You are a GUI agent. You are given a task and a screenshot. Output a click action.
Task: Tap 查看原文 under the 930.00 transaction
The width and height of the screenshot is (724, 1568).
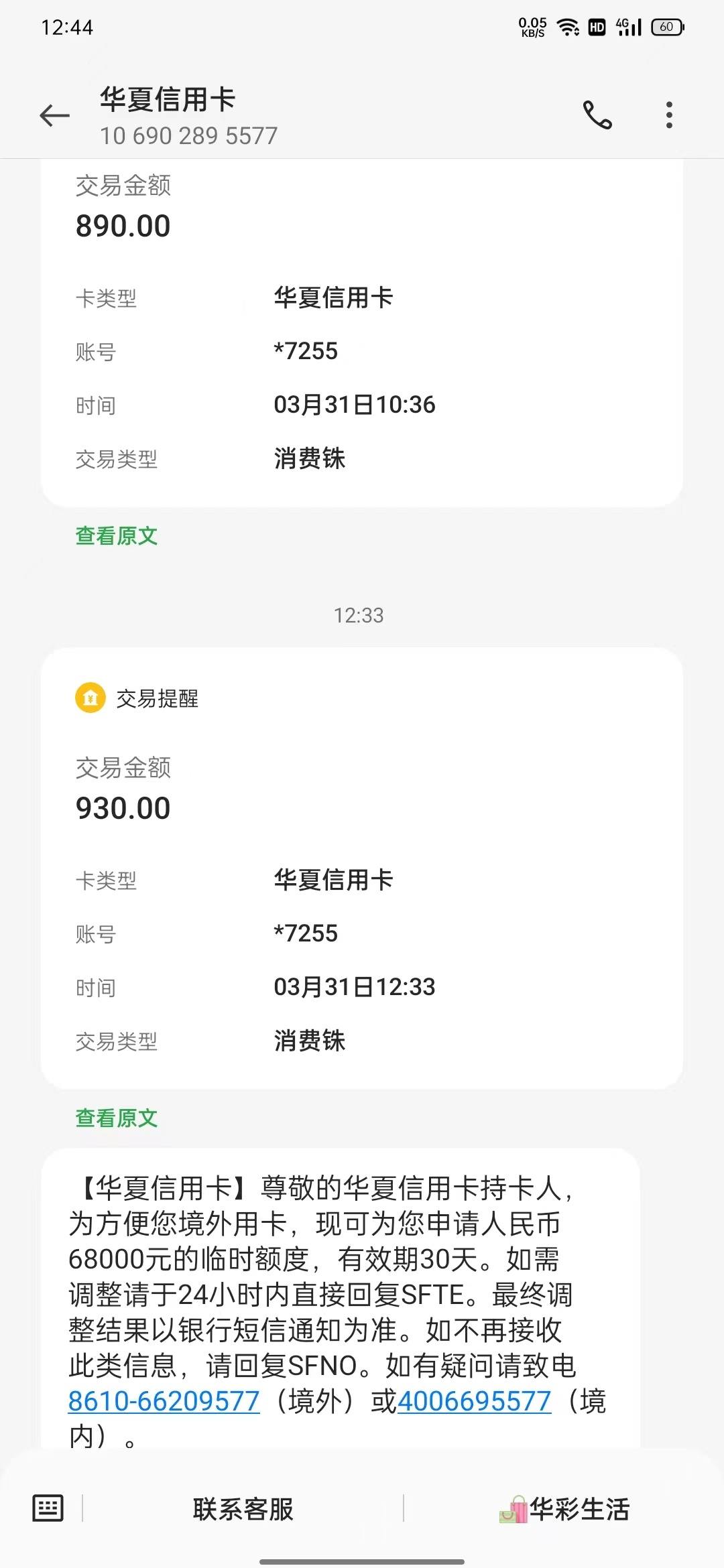click(117, 1118)
